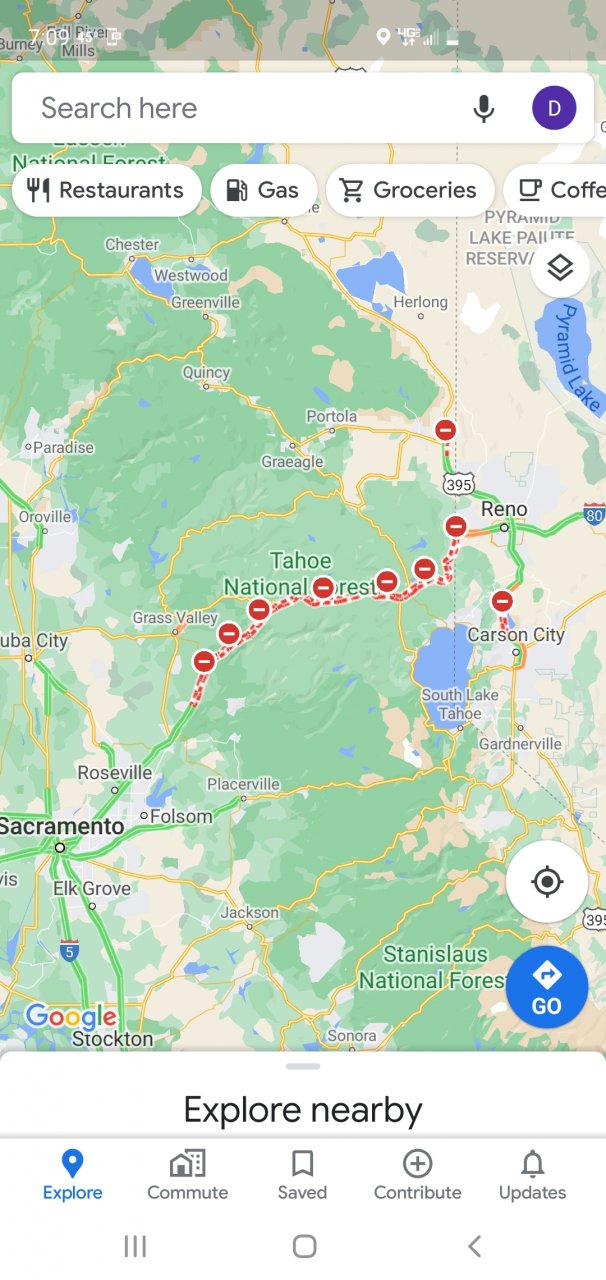Select the Coffee chip

point(560,190)
